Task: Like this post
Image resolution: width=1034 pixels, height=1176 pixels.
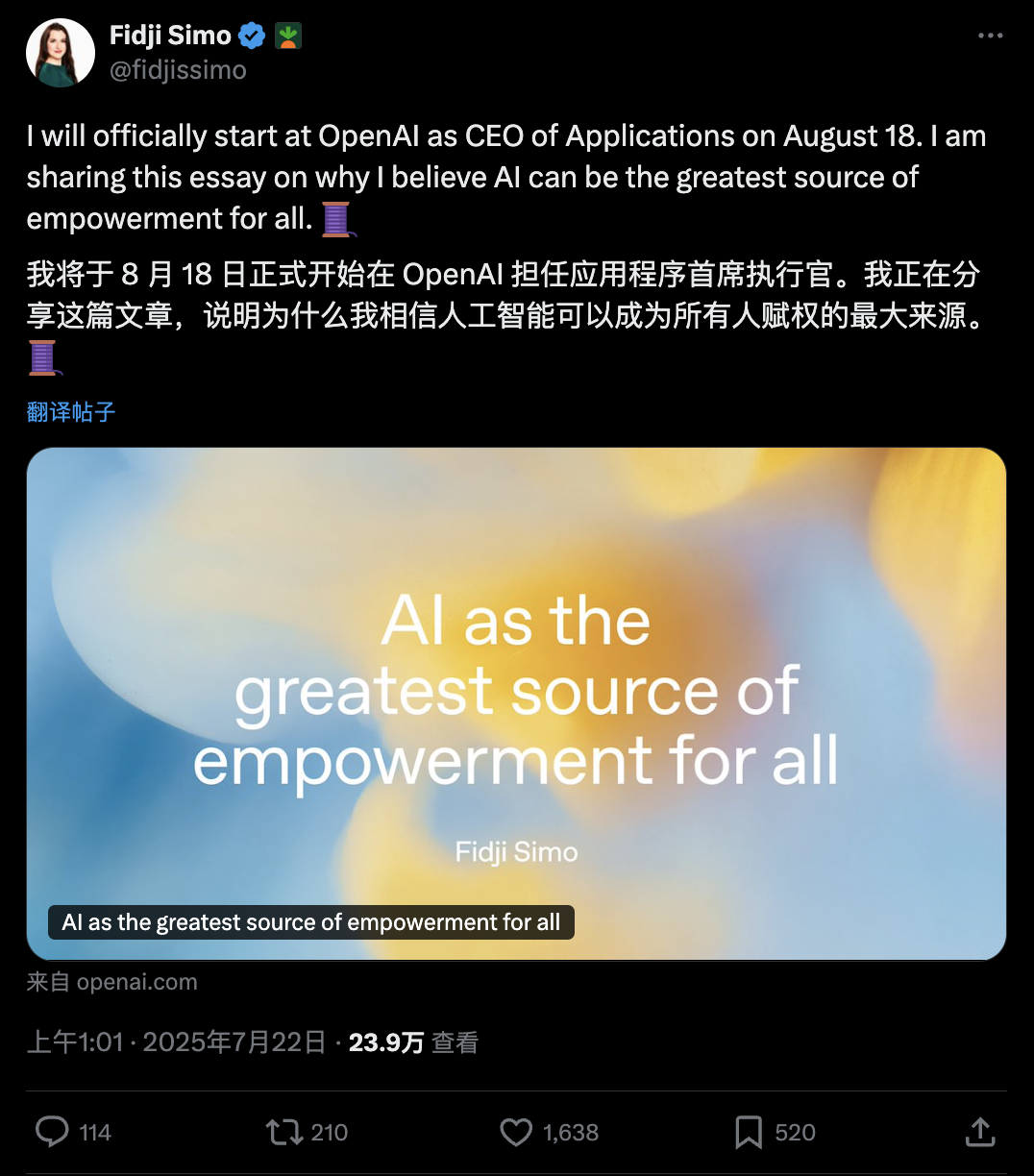Action: tap(517, 1132)
